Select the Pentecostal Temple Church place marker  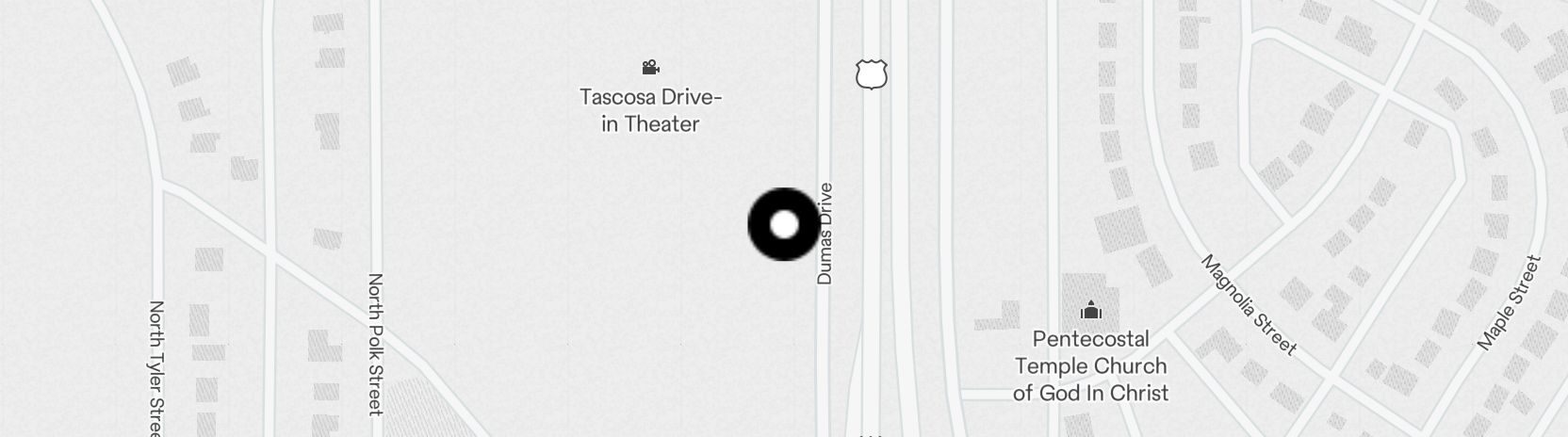pyautogui.click(x=1091, y=310)
